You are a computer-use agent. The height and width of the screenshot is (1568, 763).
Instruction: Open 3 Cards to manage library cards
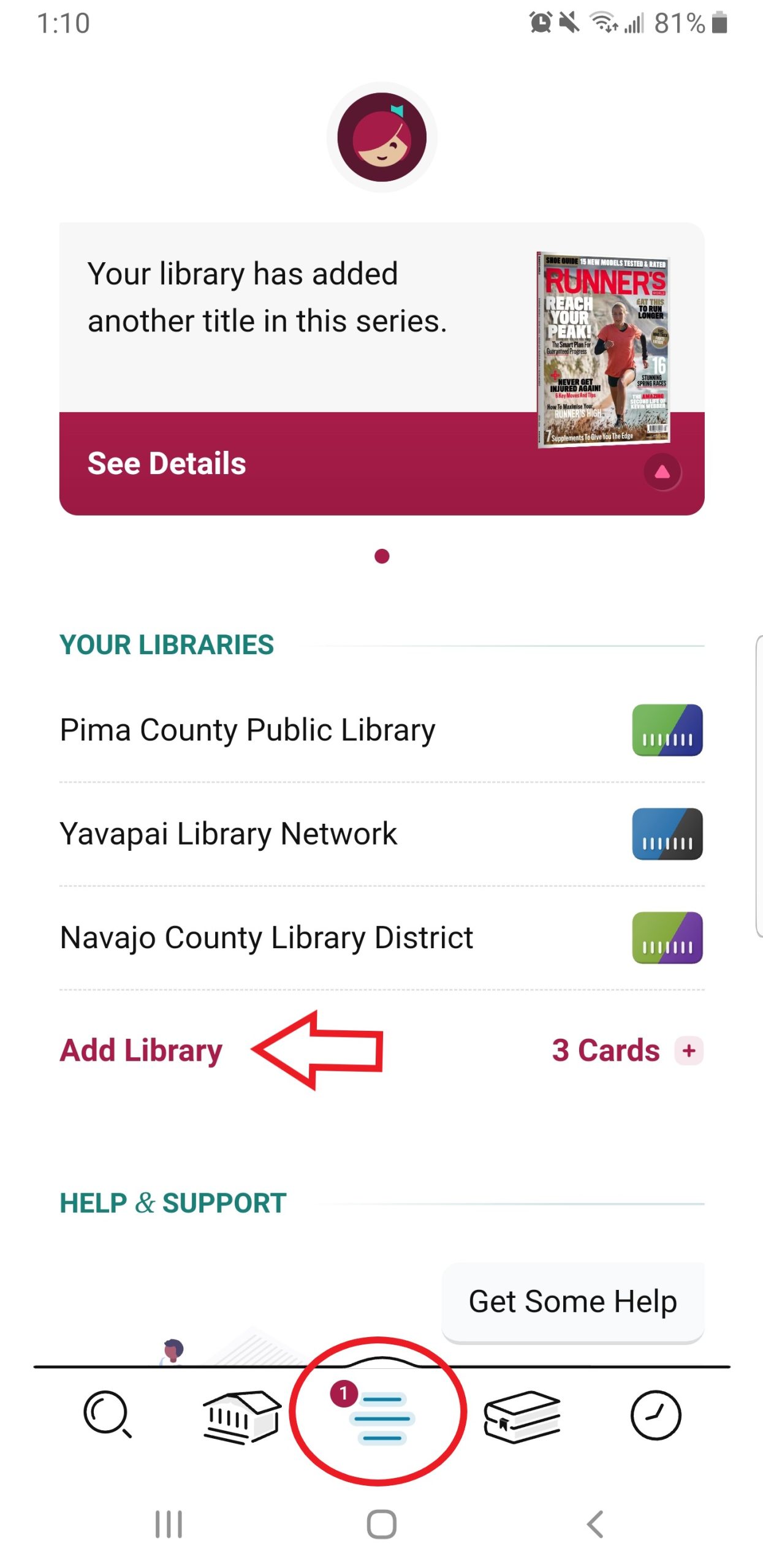627,1050
